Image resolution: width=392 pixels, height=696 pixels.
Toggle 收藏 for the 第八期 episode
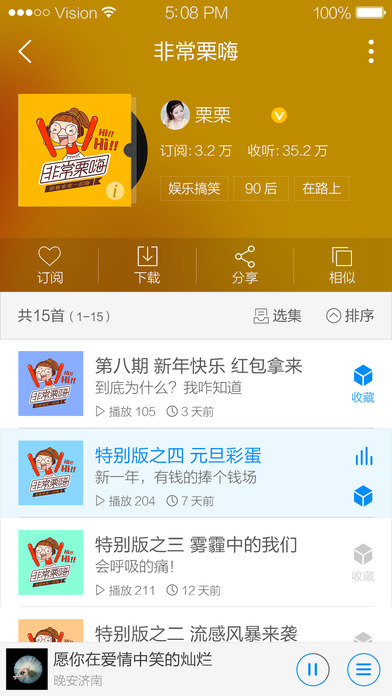point(363,384)
